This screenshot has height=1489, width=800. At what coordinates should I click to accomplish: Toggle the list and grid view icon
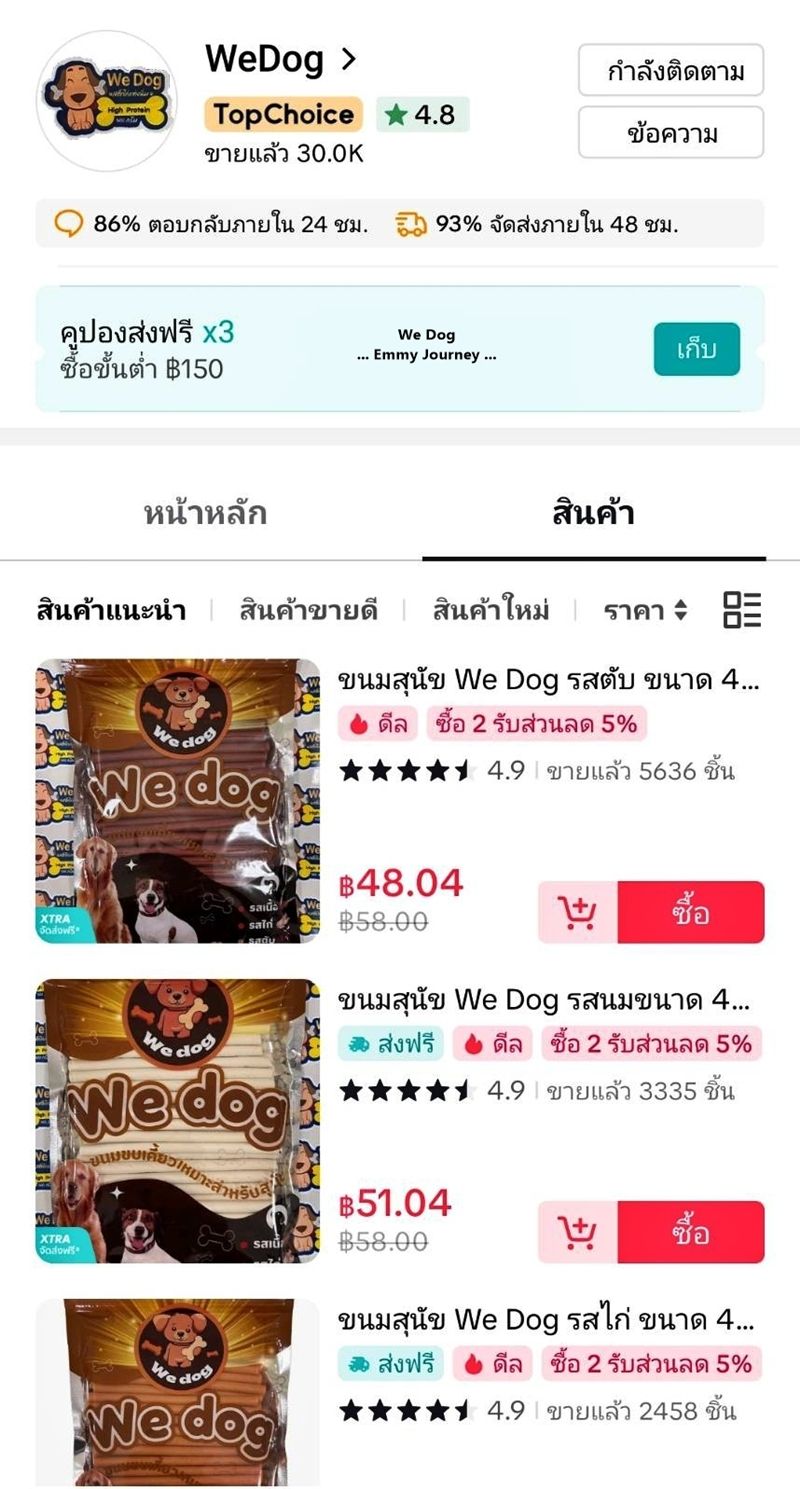(742, 610)
